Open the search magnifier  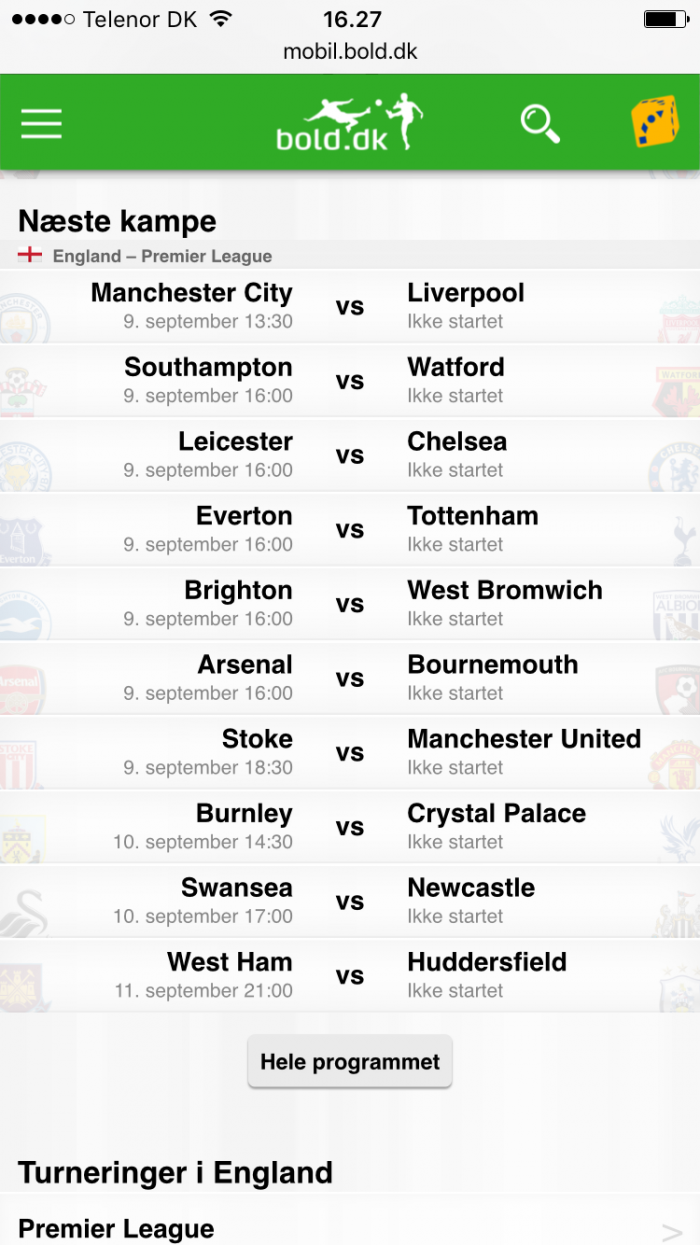540,123
